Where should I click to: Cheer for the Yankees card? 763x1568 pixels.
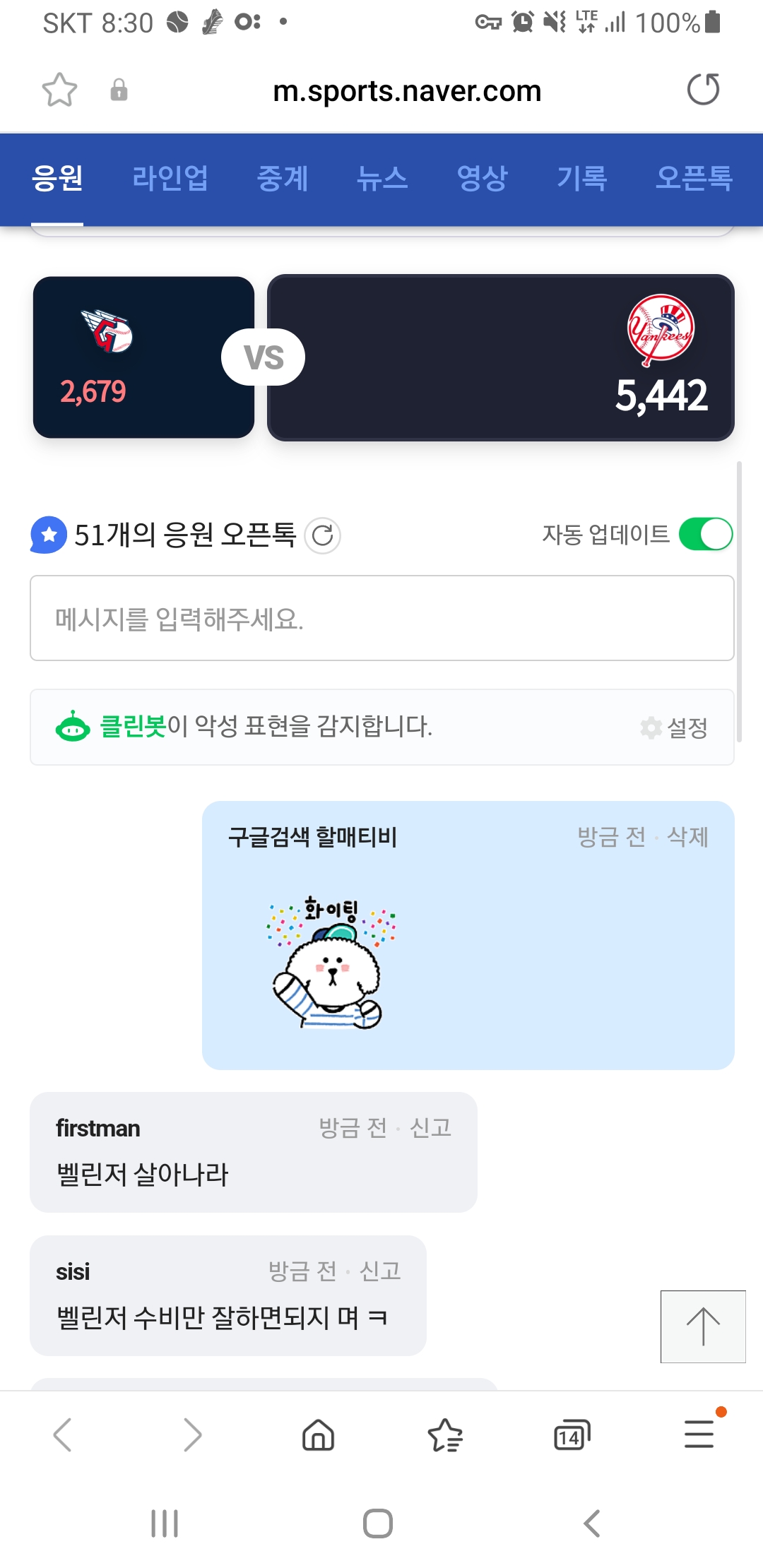501,357
